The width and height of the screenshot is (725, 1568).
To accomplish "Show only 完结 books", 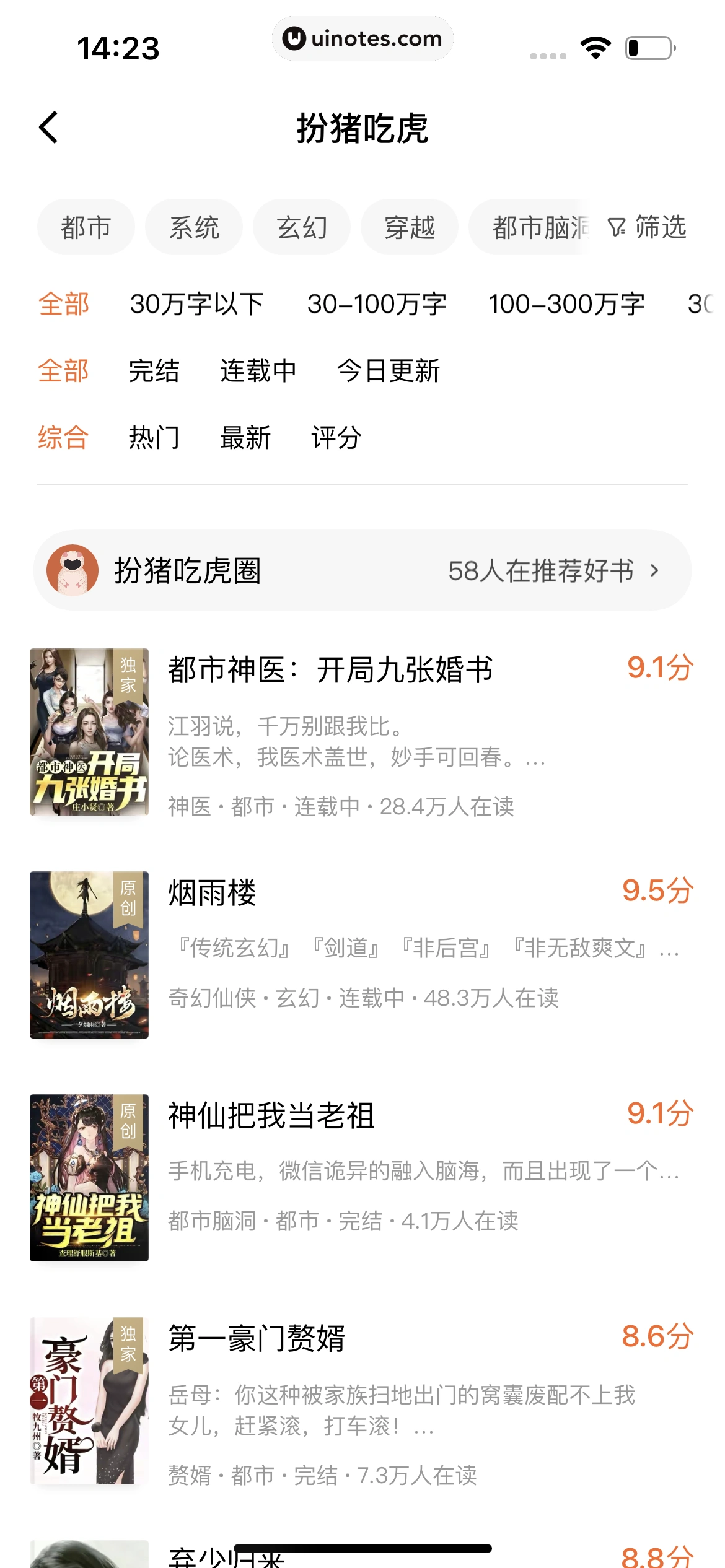I will 154,371.
